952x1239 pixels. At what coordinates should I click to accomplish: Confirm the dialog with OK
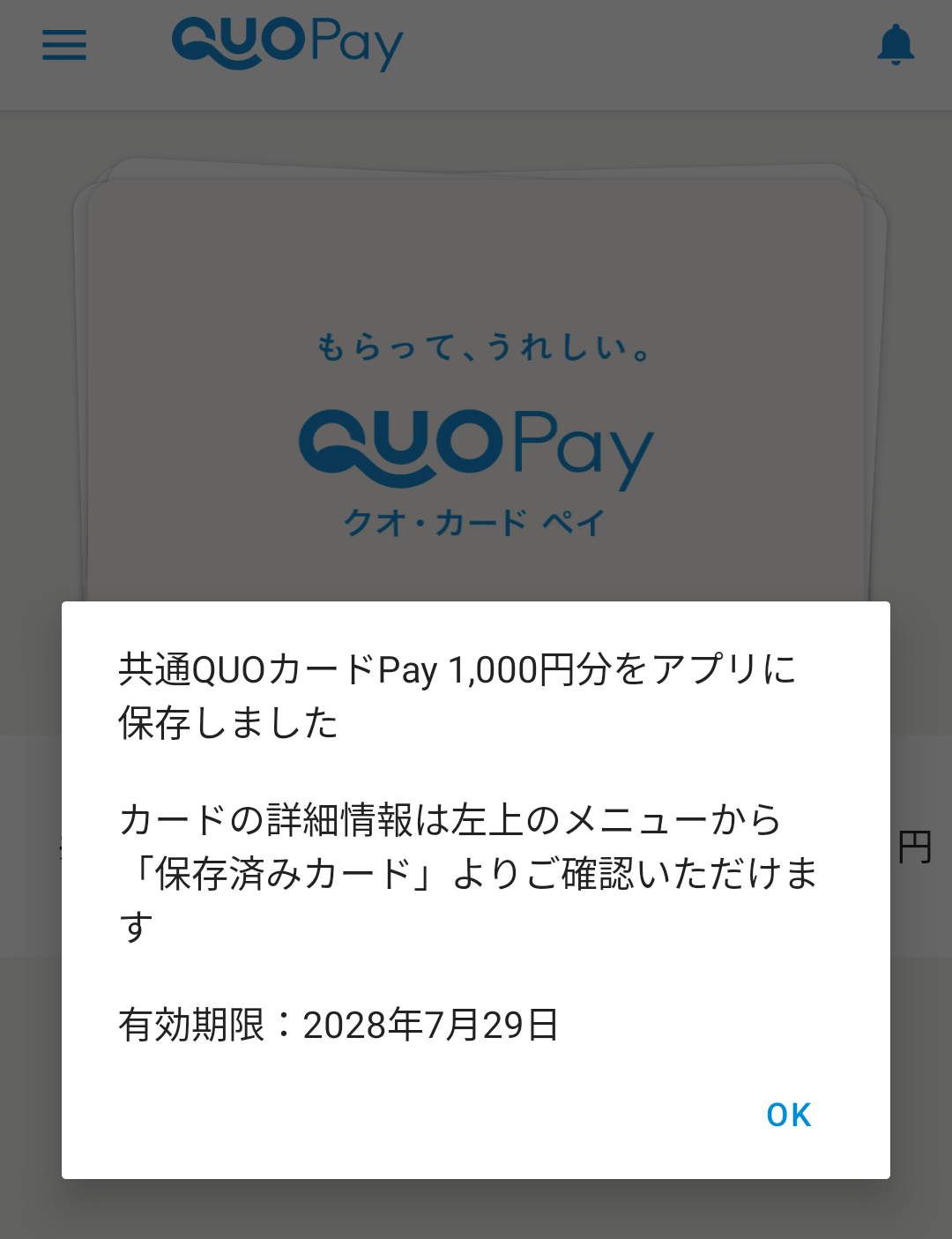tap(788, 1115)
